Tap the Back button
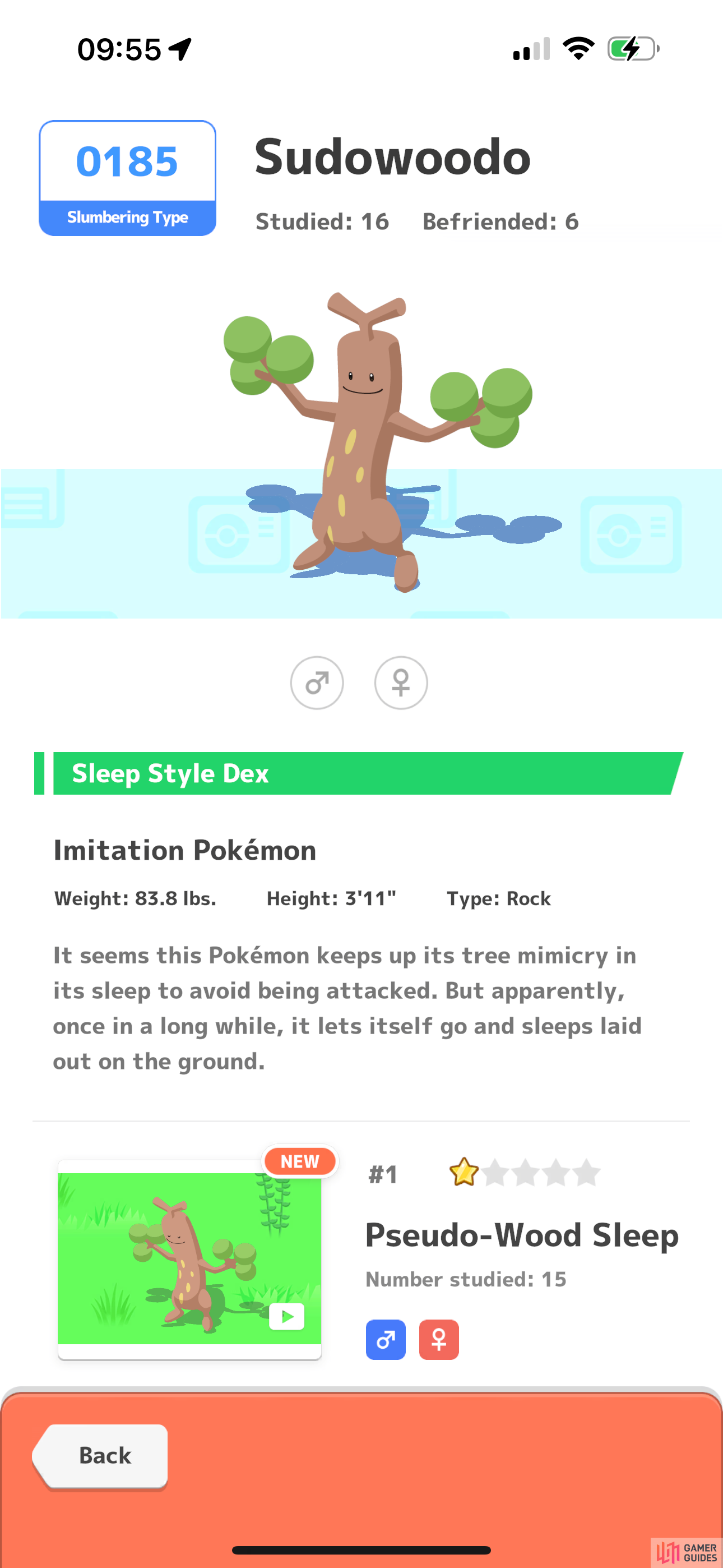This screenshot has height=1568, width=723. point(101,1456)
